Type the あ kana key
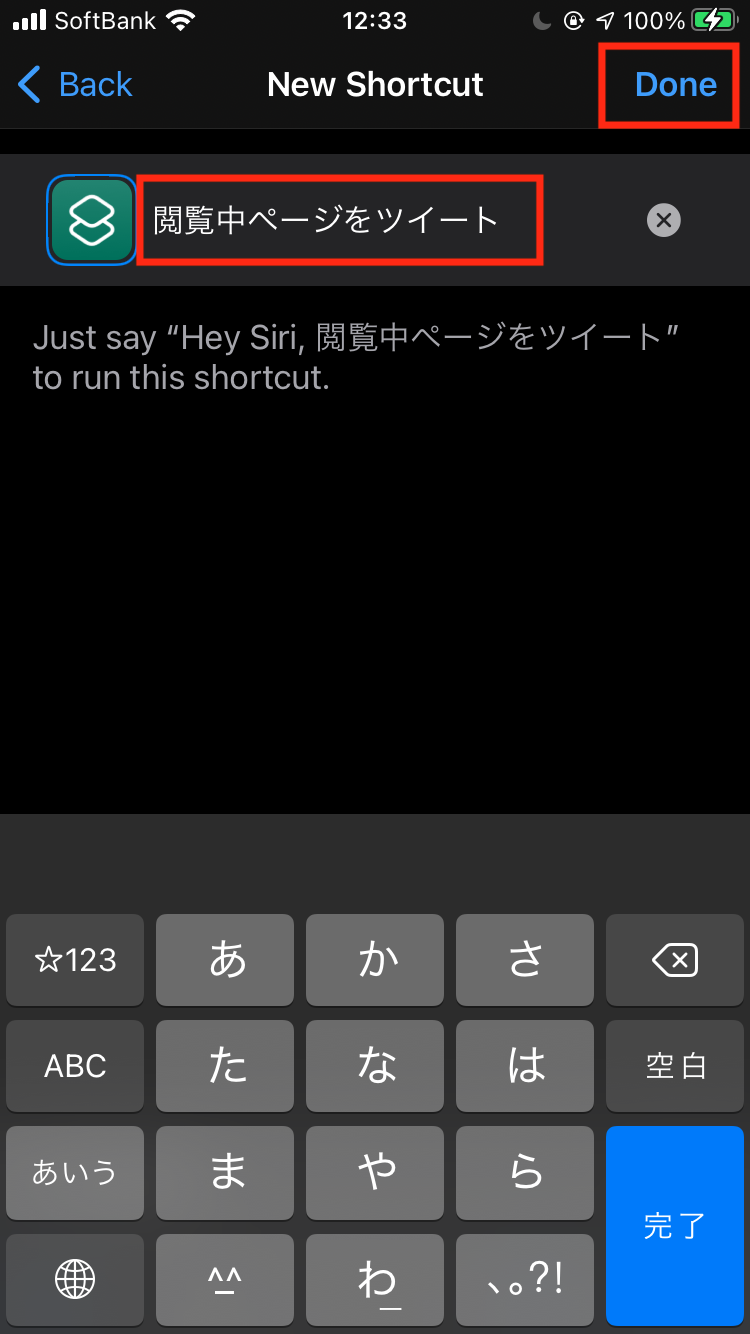Viewport: 750px width, 1334px height. (226, 961)
